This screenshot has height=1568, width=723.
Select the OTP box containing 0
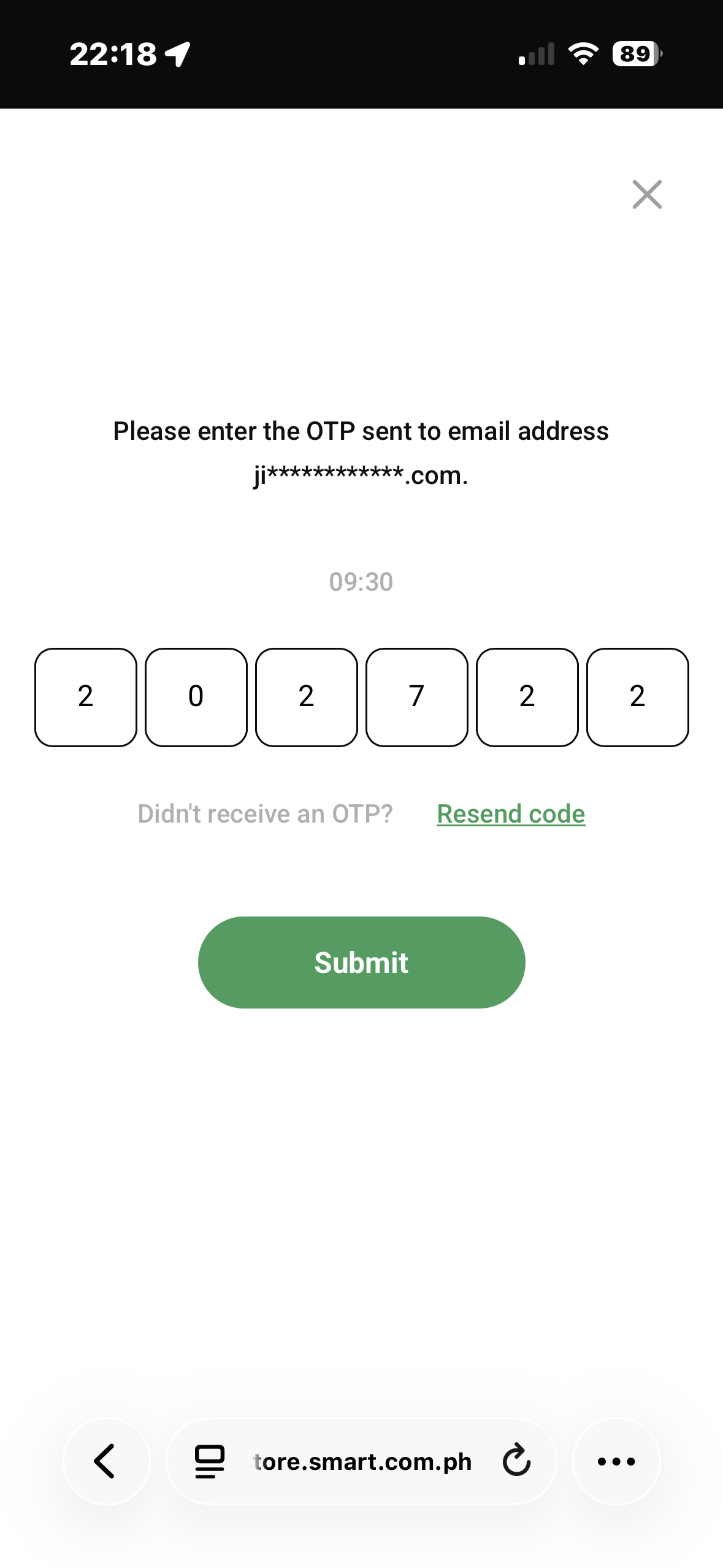pos(196,697)
